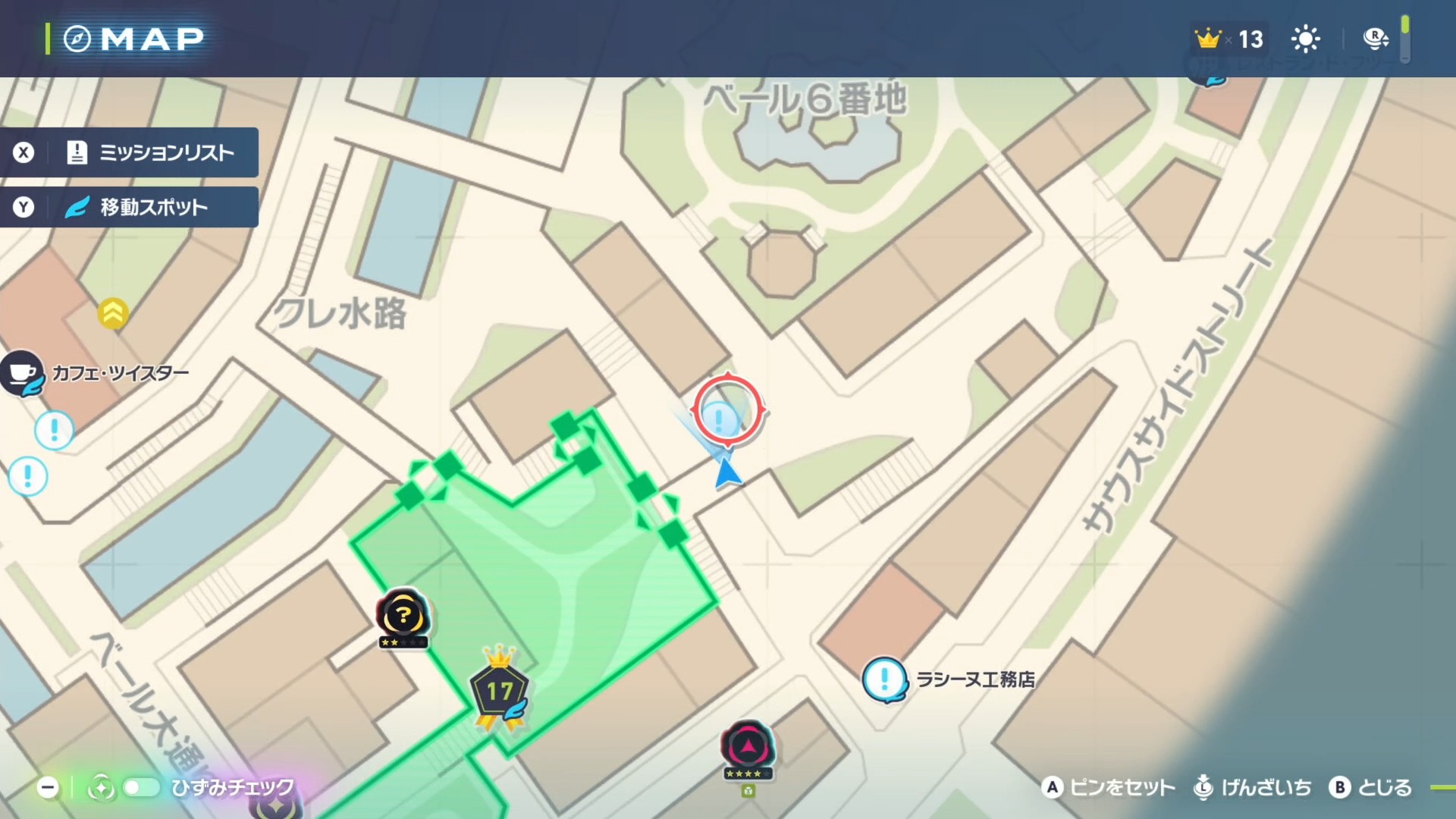This screenshot has width=1456, height=819.
Task: Select the level 17 crown marker
Action: 499,689
